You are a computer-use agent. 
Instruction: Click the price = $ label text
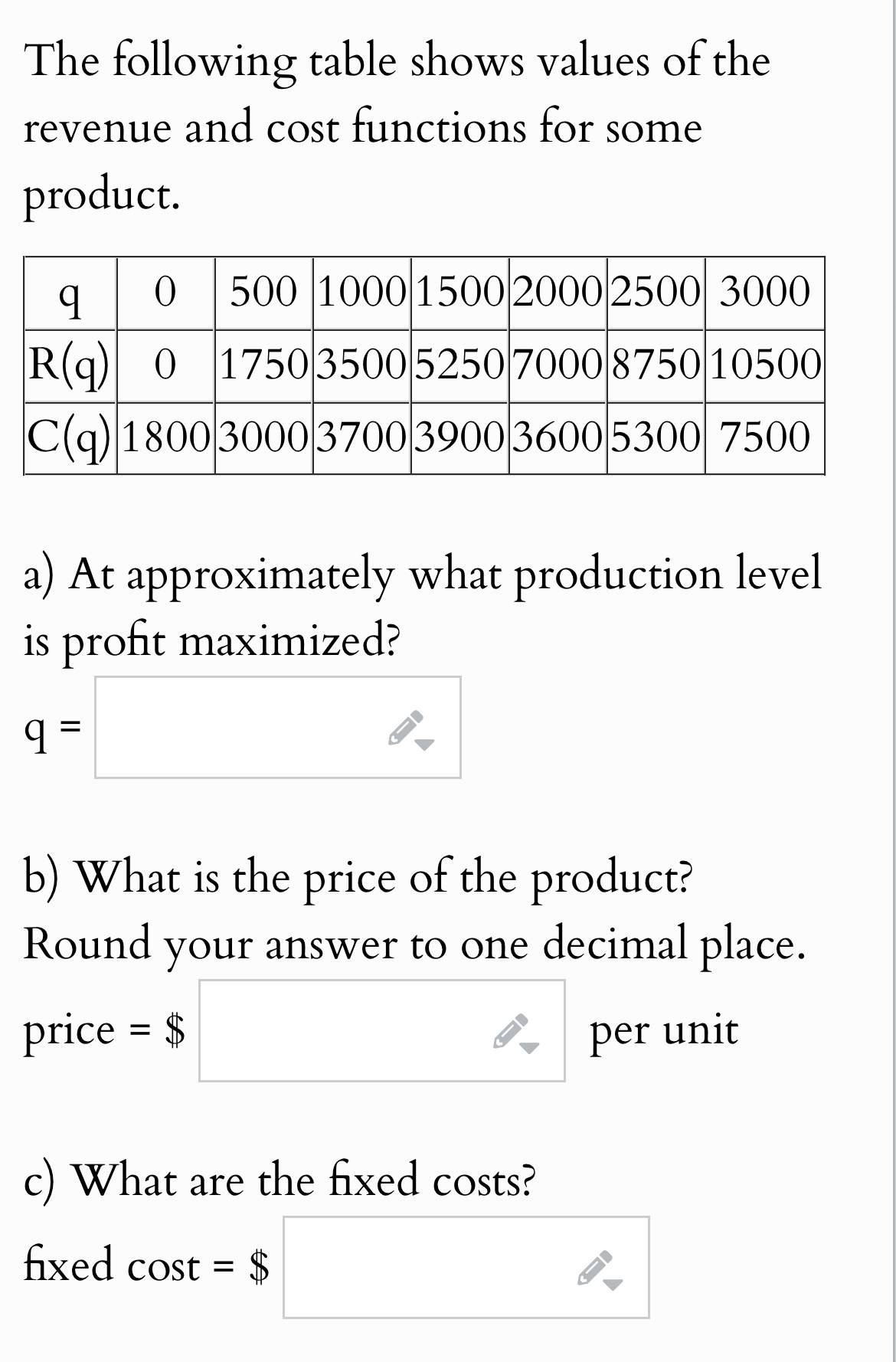[x=103, y=1030]
